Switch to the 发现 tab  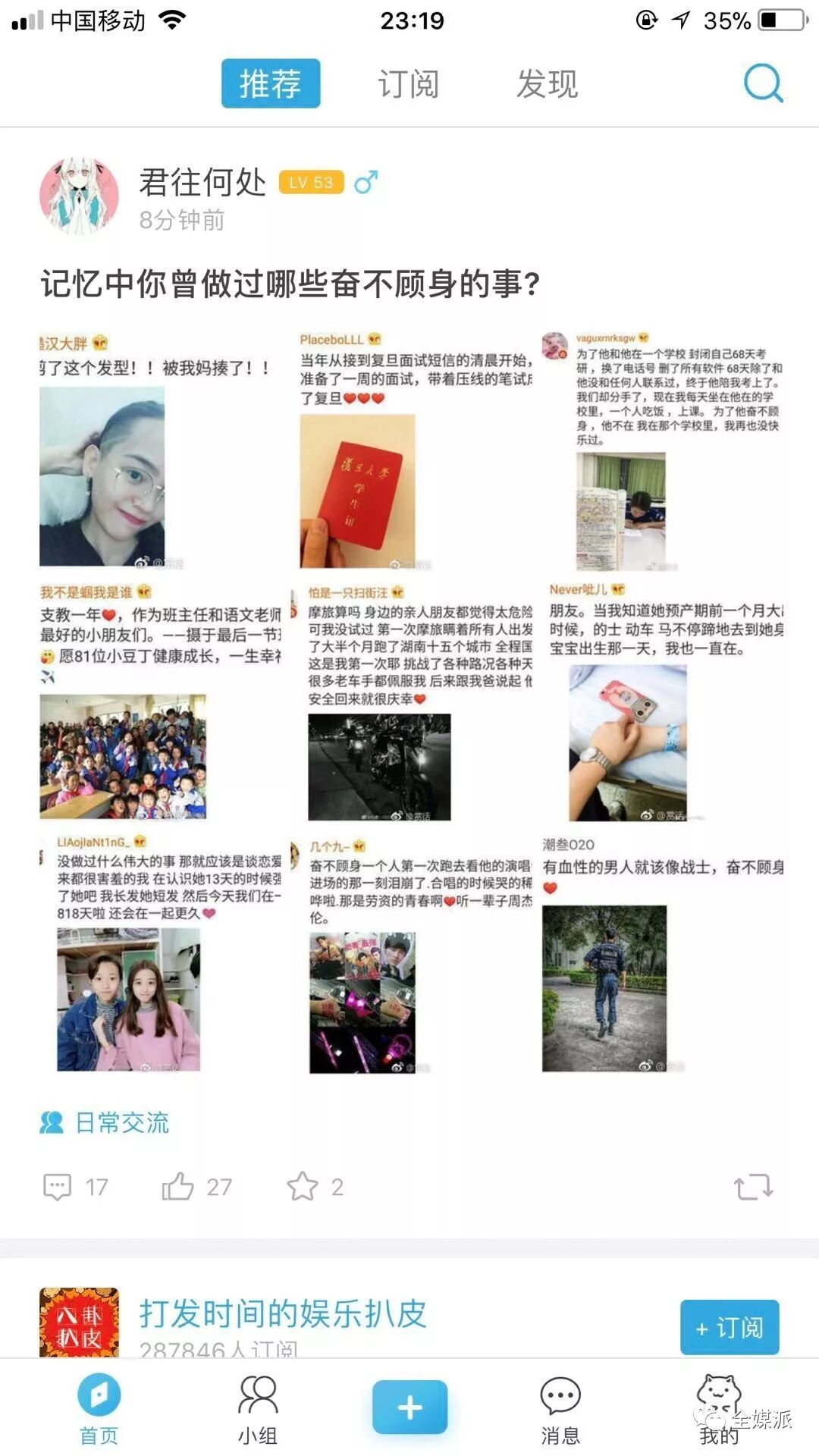coord(547,83)
